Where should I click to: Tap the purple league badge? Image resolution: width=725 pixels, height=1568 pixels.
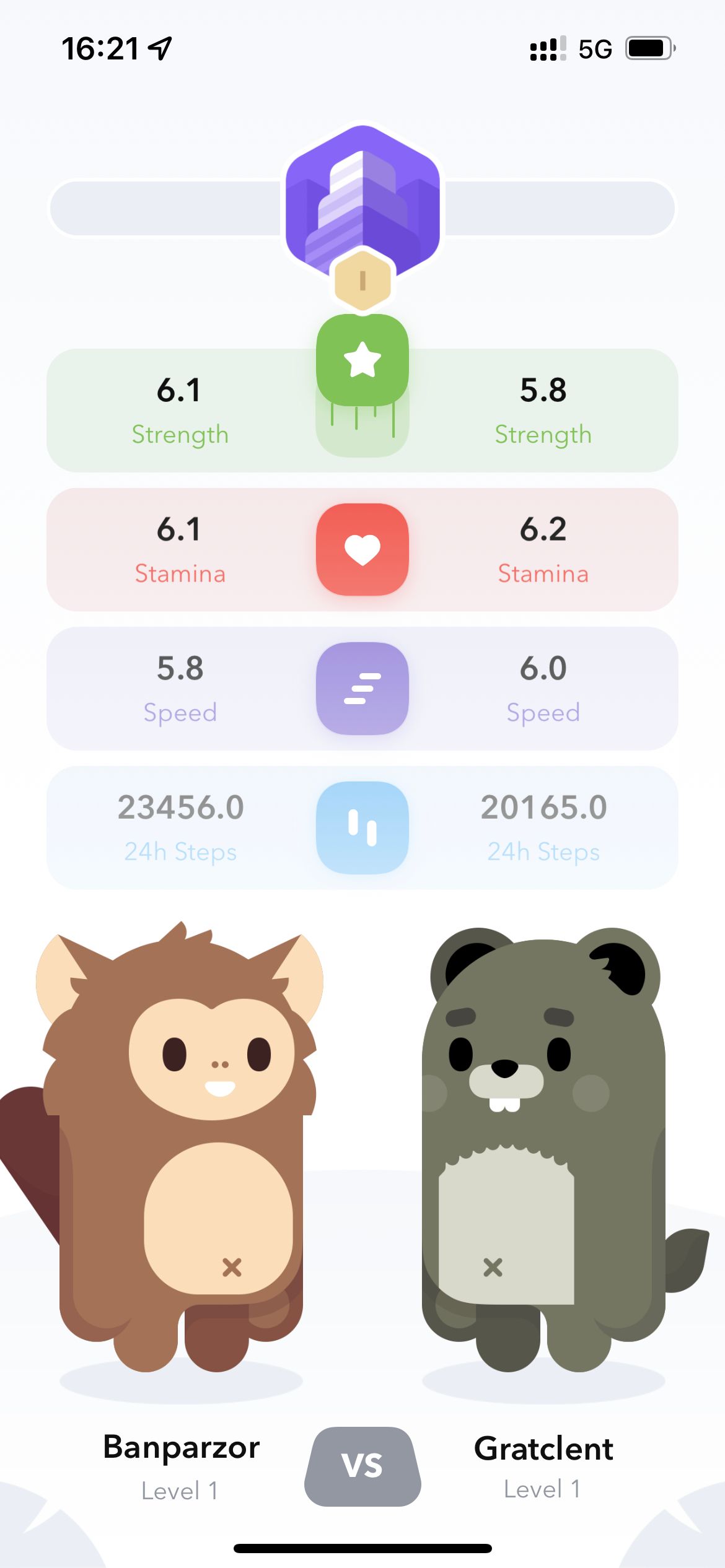point(362,201)
